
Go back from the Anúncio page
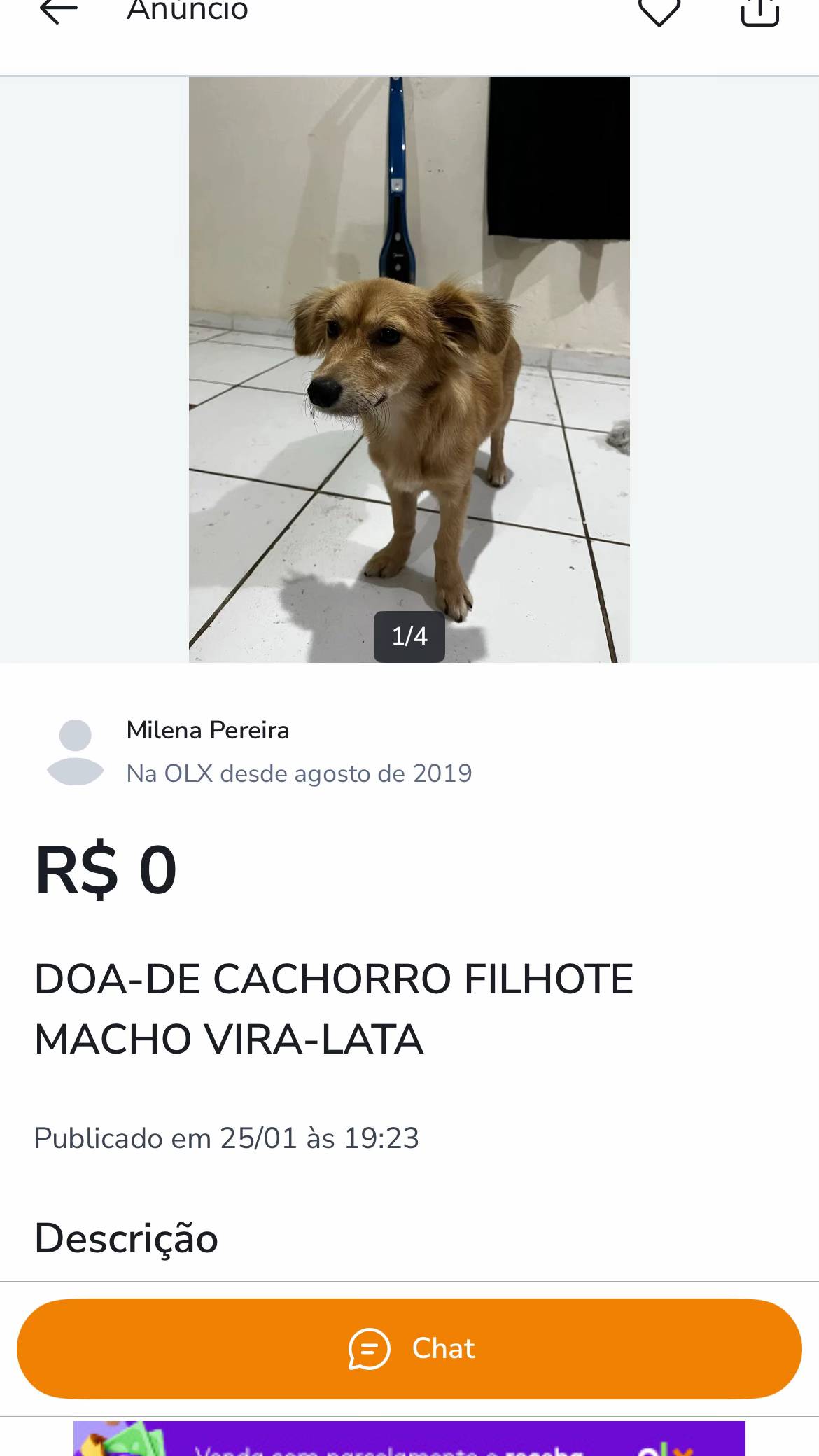pos(59,11)
